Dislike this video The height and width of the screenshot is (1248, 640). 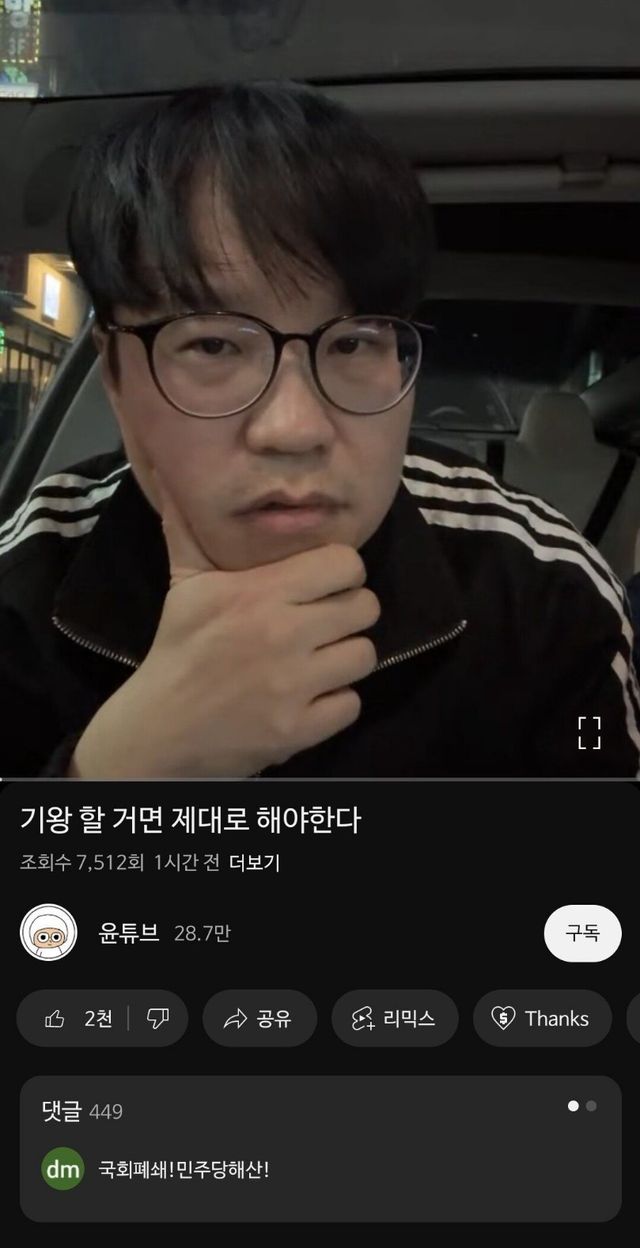tap(158, 1018)
